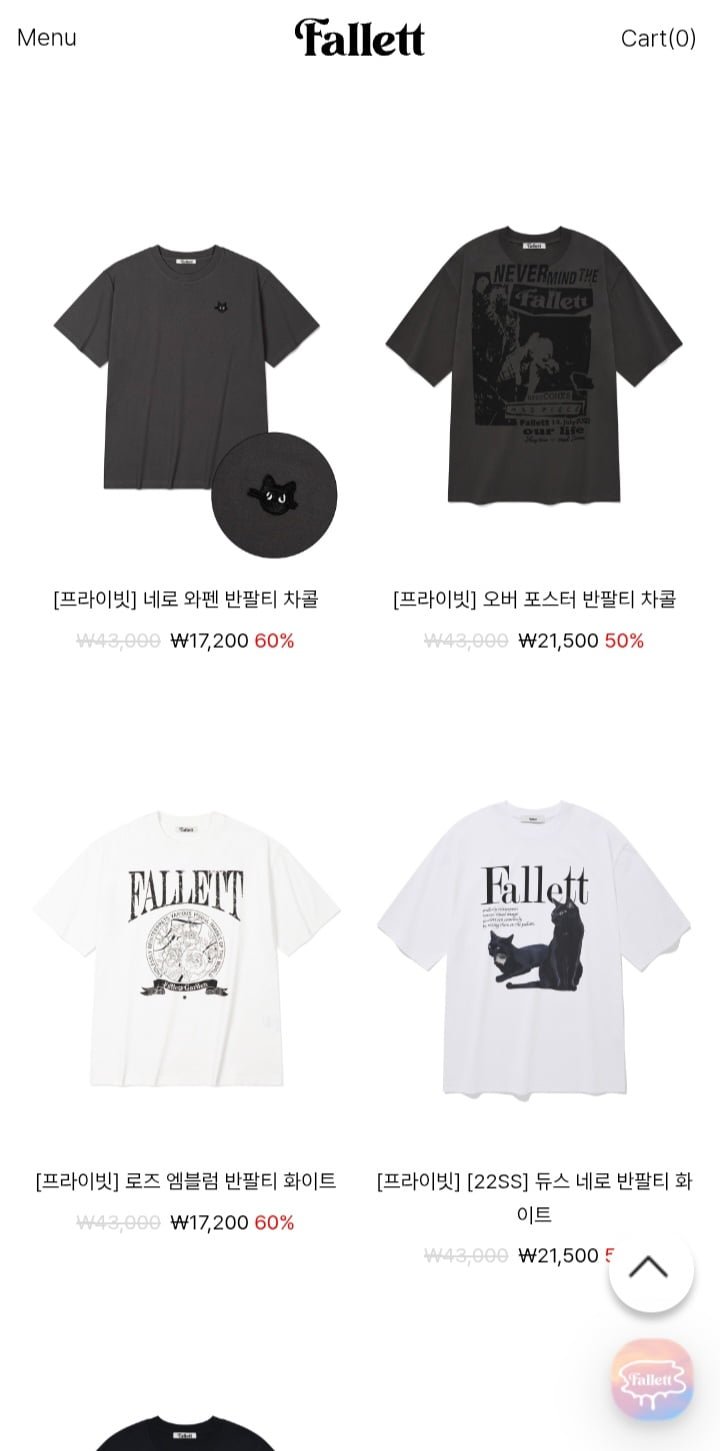Jump back to top with arrow button
720x1451 pixels.
coord(651,1268)
